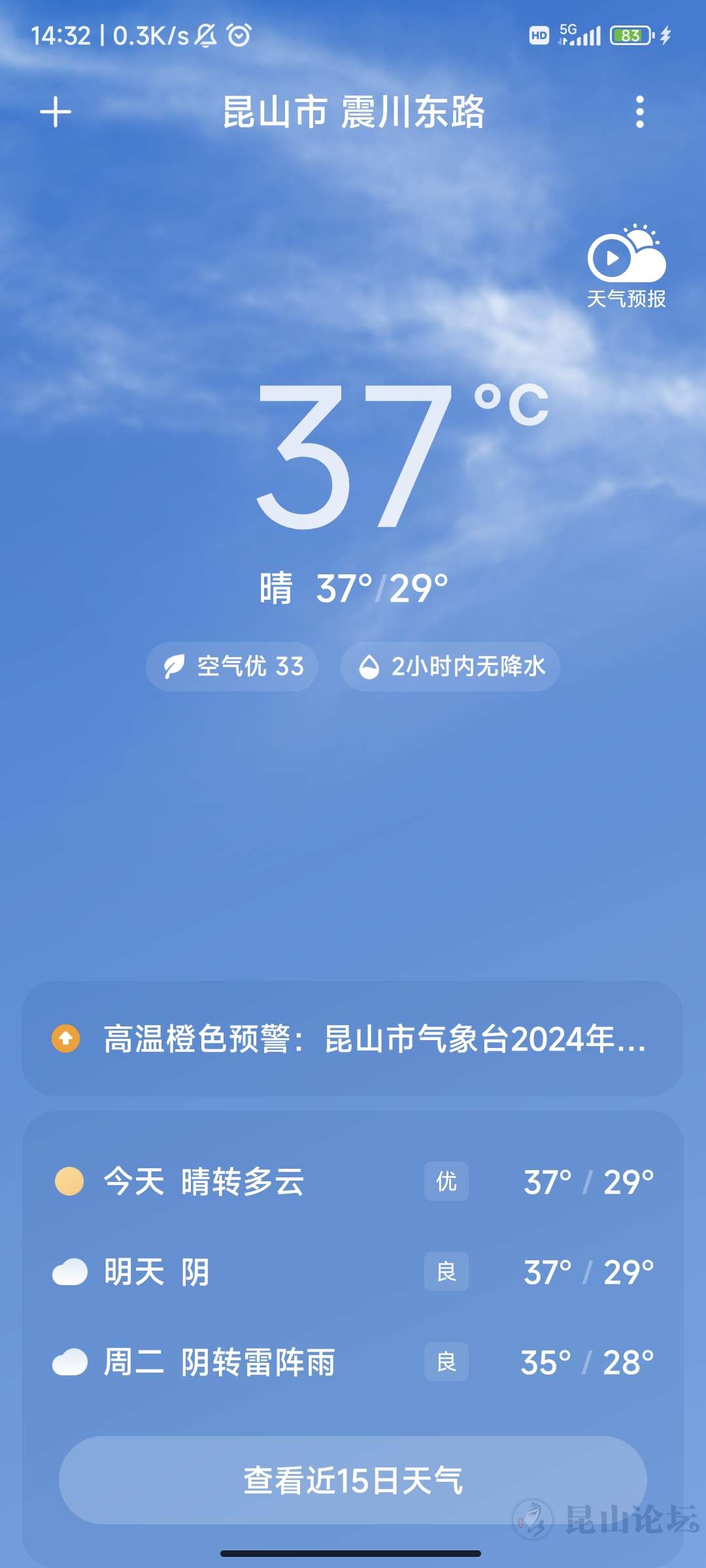Open the 明天 阴 forecast row
This screenshot has width=706, height=1568.
pos(353,1271)
